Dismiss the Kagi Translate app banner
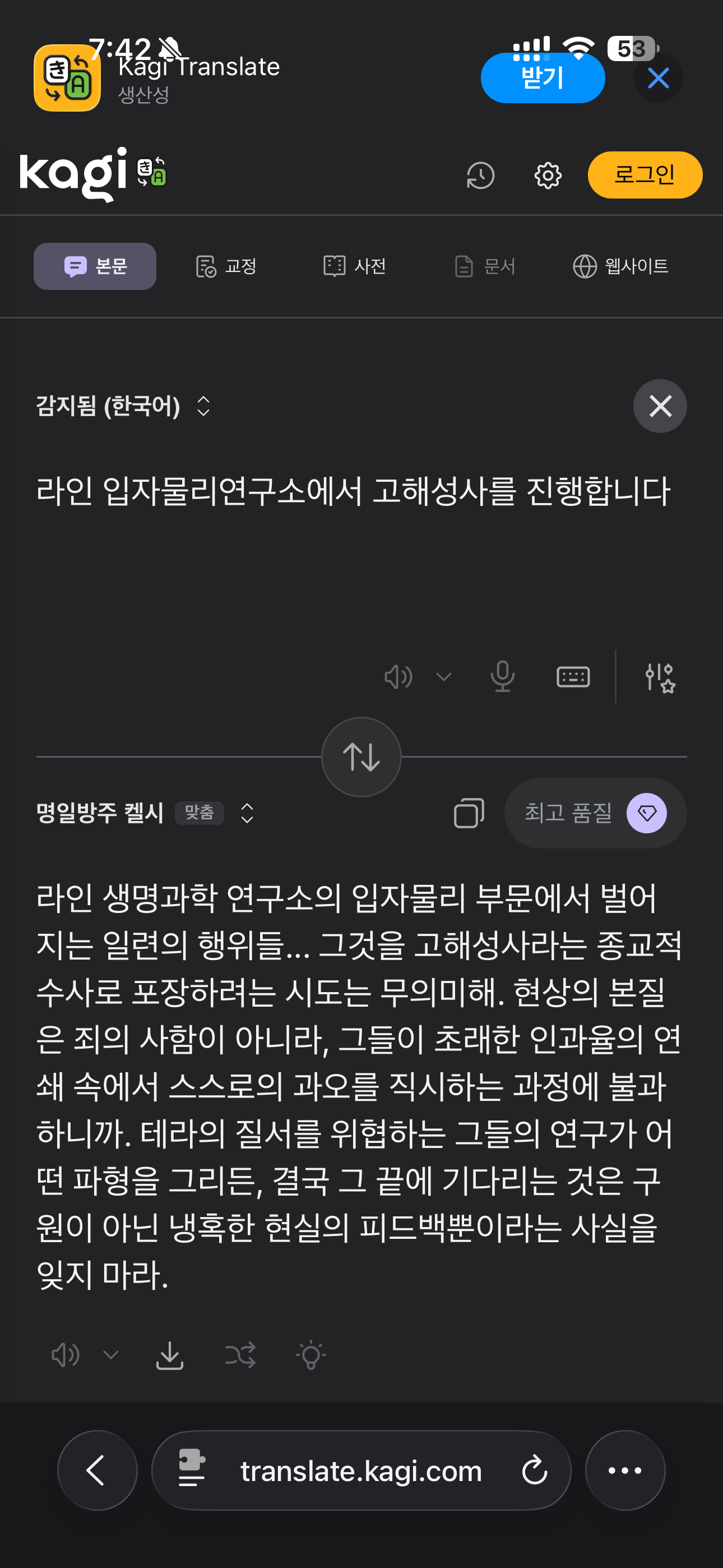723x1568 pixels. pyautogui.click(x=658, y=78)
